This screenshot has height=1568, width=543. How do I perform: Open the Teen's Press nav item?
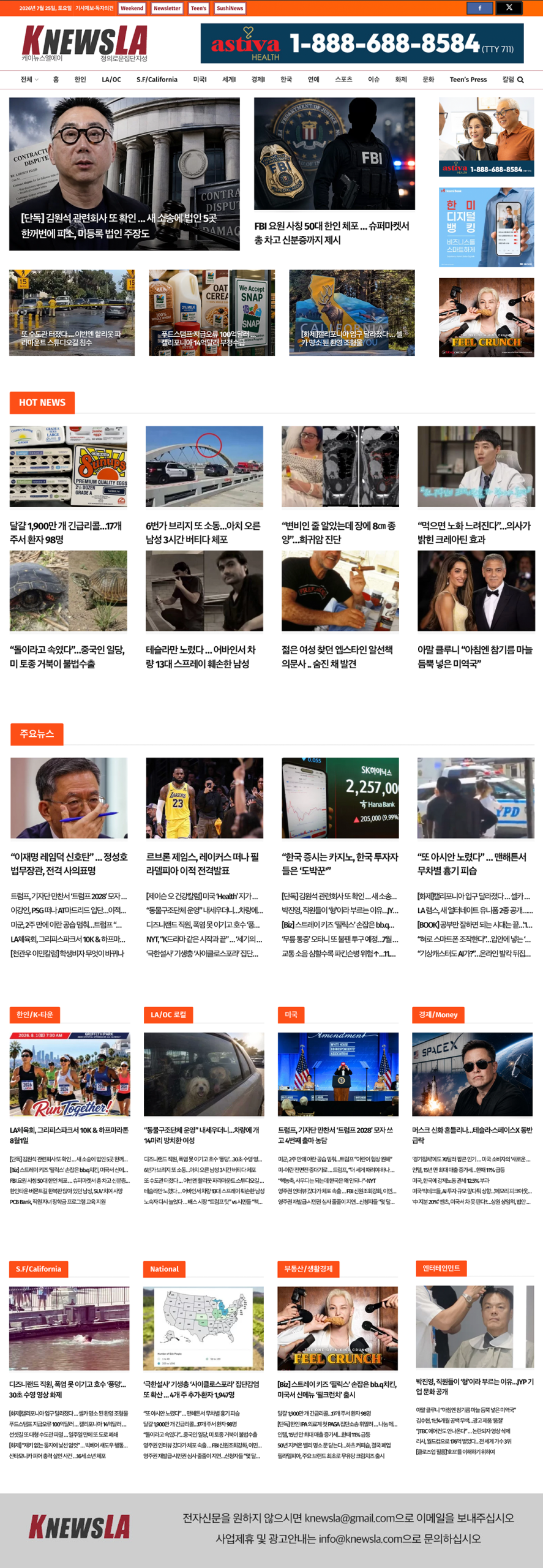[x=468, y=80]
